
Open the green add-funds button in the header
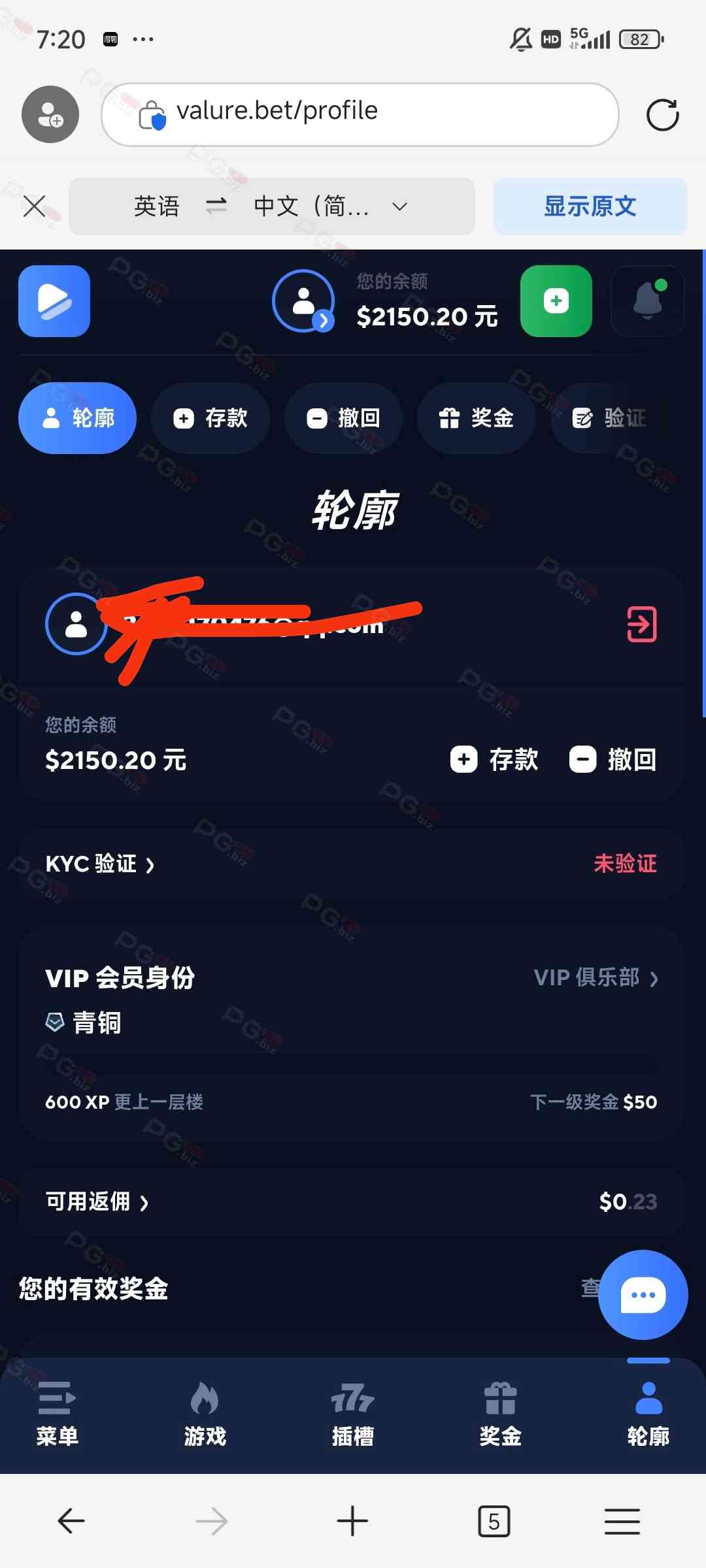tap(556, 301)
